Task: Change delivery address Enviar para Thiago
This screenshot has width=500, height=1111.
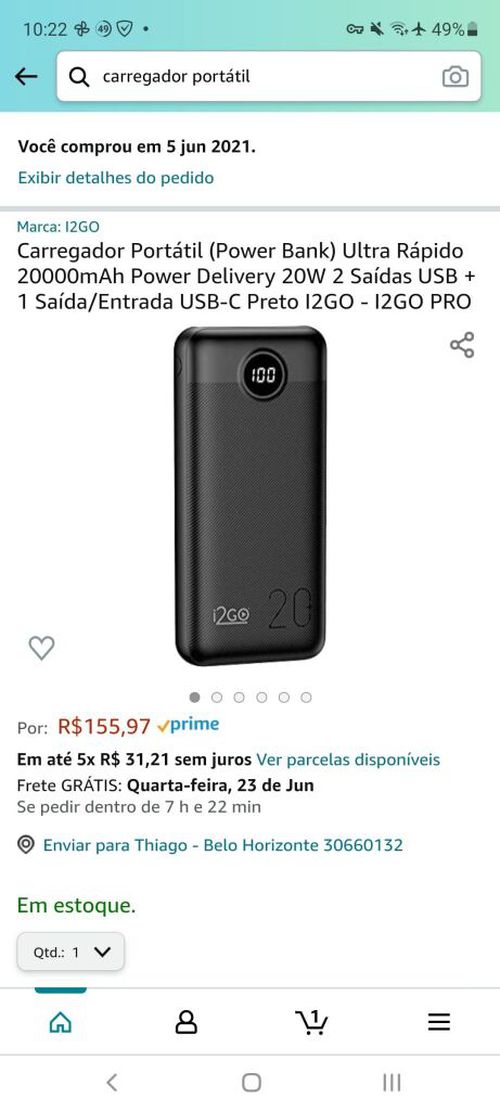Action: pos(210,845)
